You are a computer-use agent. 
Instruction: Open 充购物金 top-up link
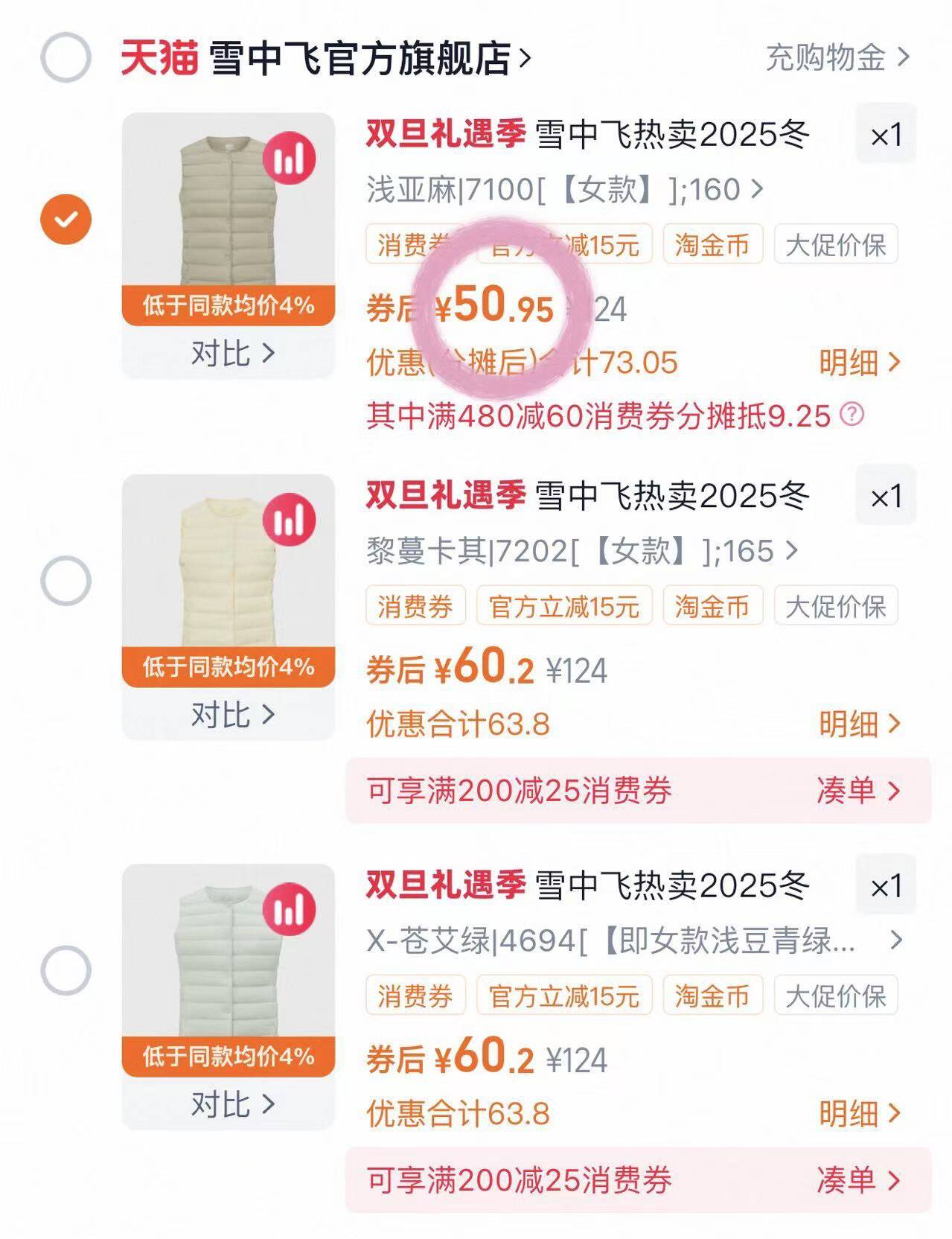(x=837, y=57)
